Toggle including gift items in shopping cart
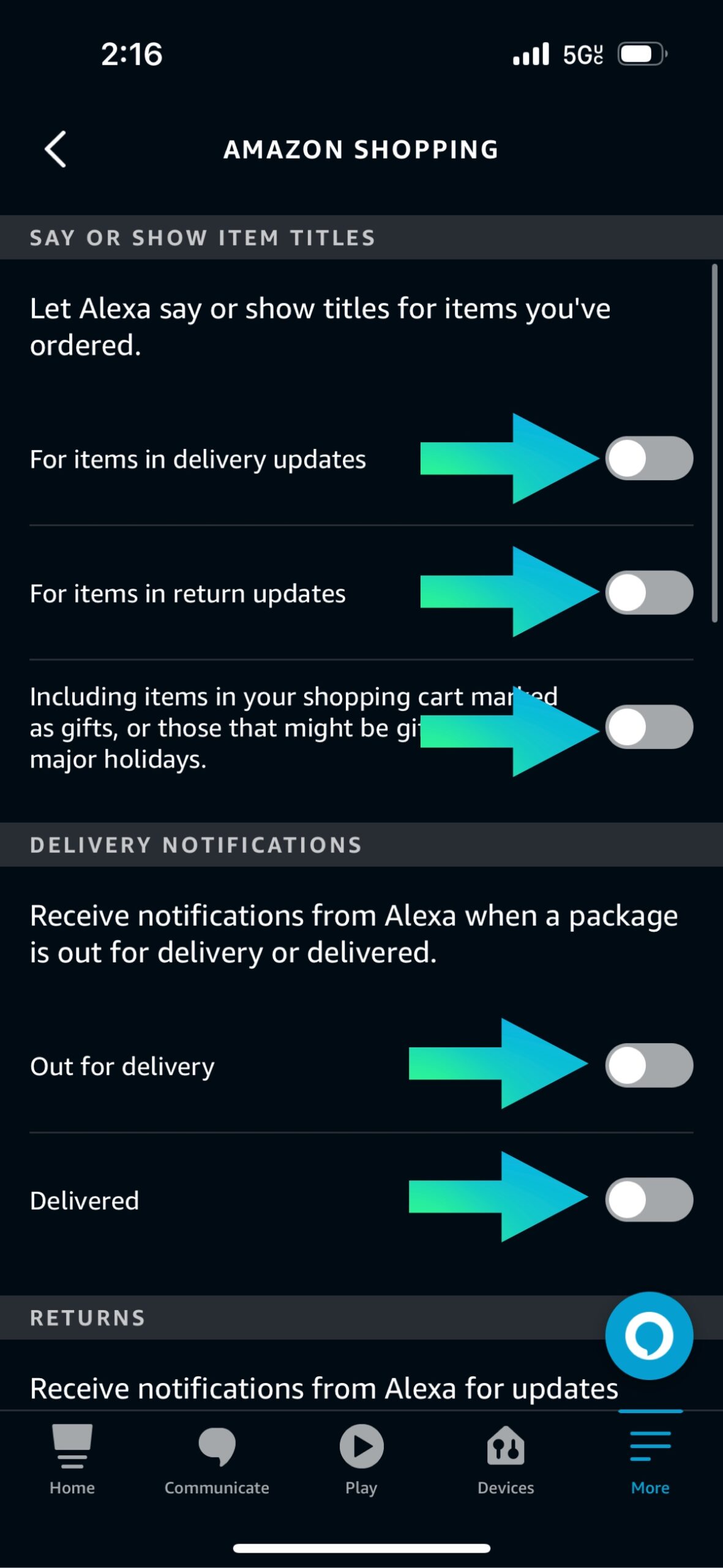723x1568 pixels. (x=648, y=727)
